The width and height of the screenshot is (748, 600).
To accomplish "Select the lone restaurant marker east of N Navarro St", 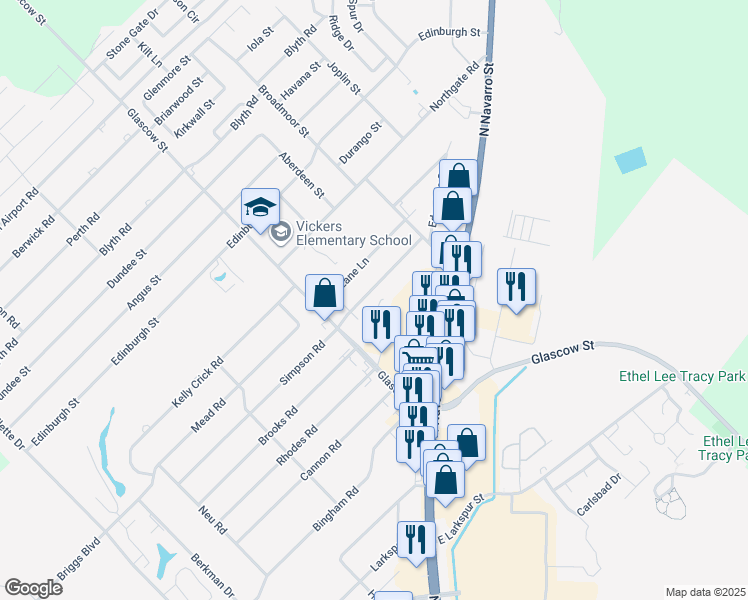I will 516,288.
